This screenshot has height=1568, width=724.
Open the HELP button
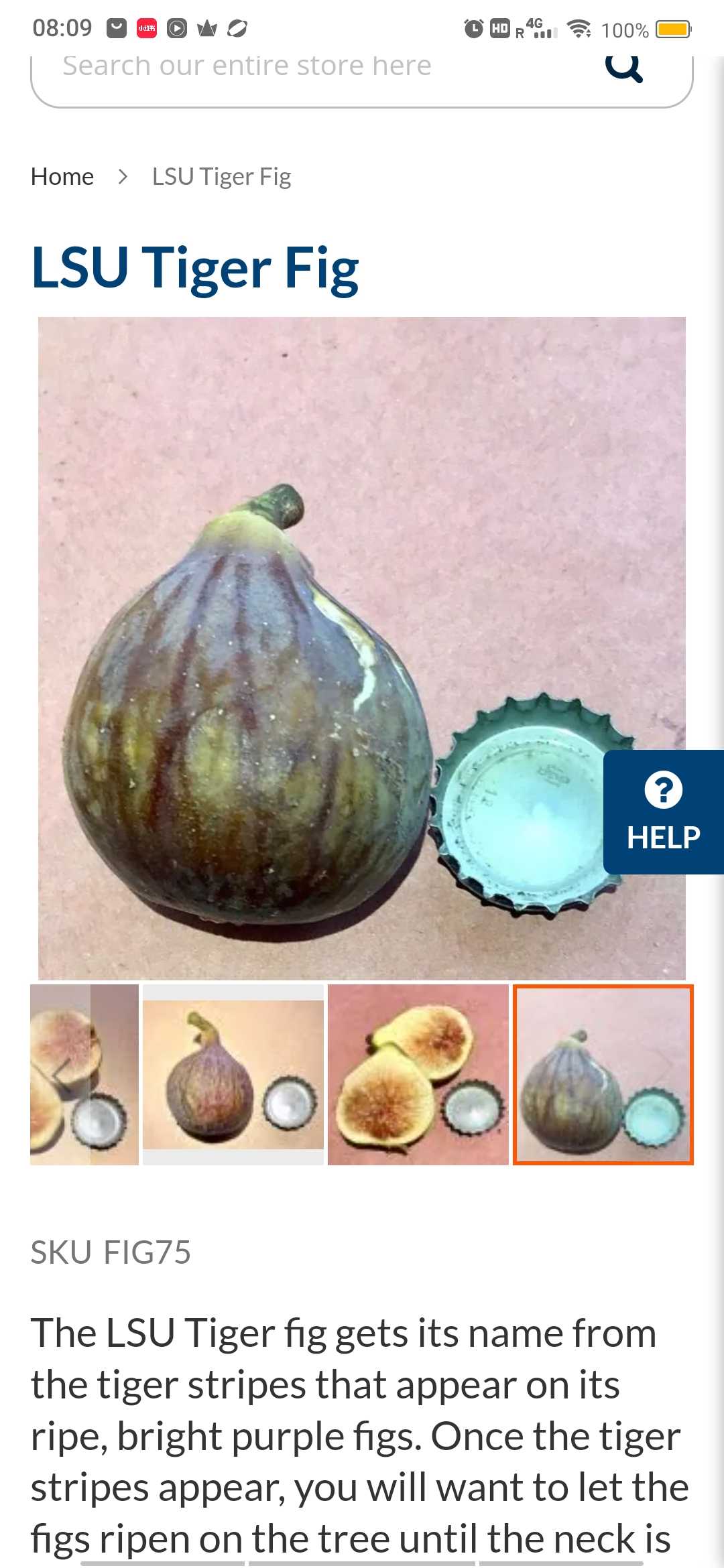(x=664, y=812)
